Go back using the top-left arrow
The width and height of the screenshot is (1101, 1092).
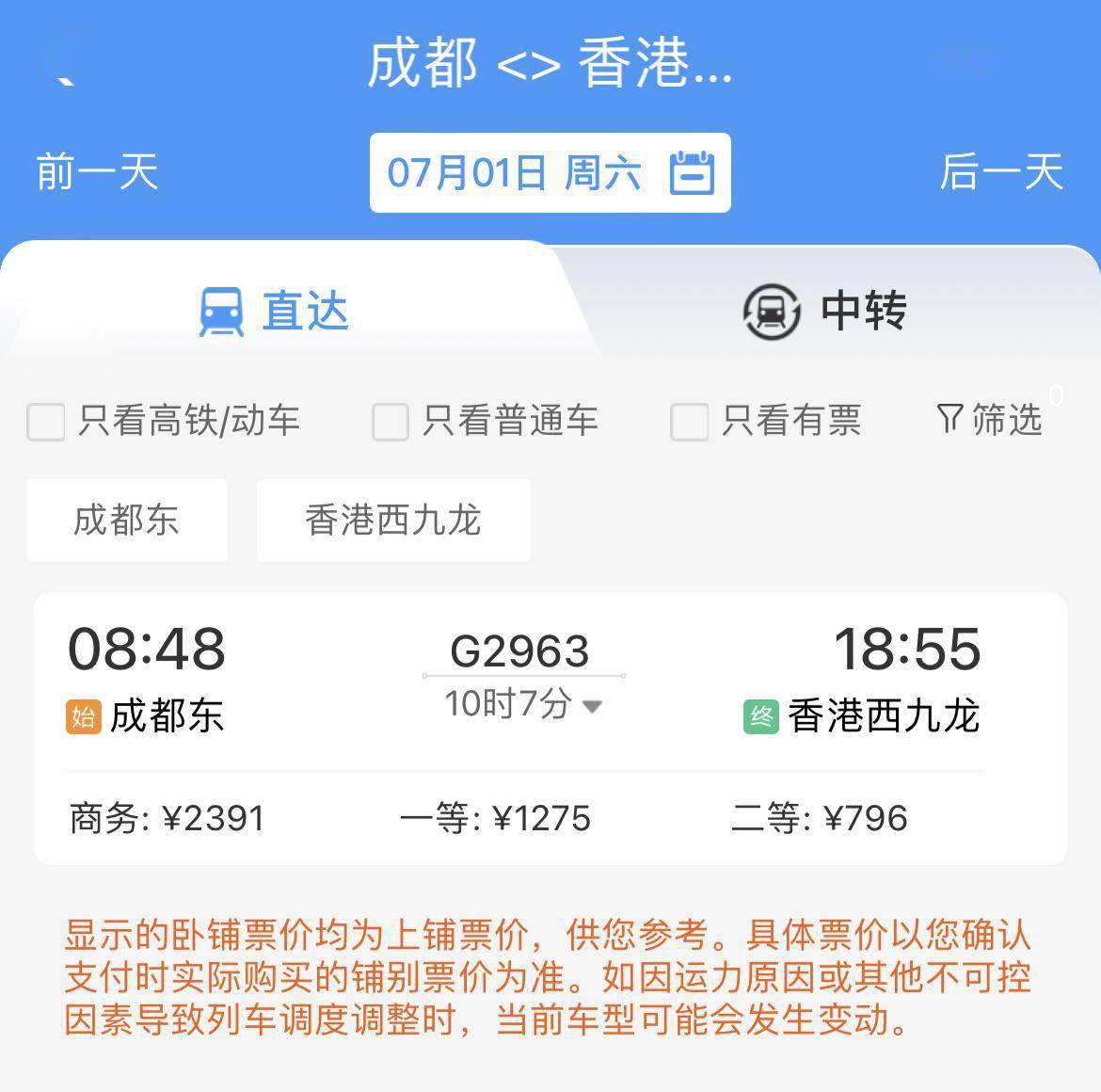(58, 64)
